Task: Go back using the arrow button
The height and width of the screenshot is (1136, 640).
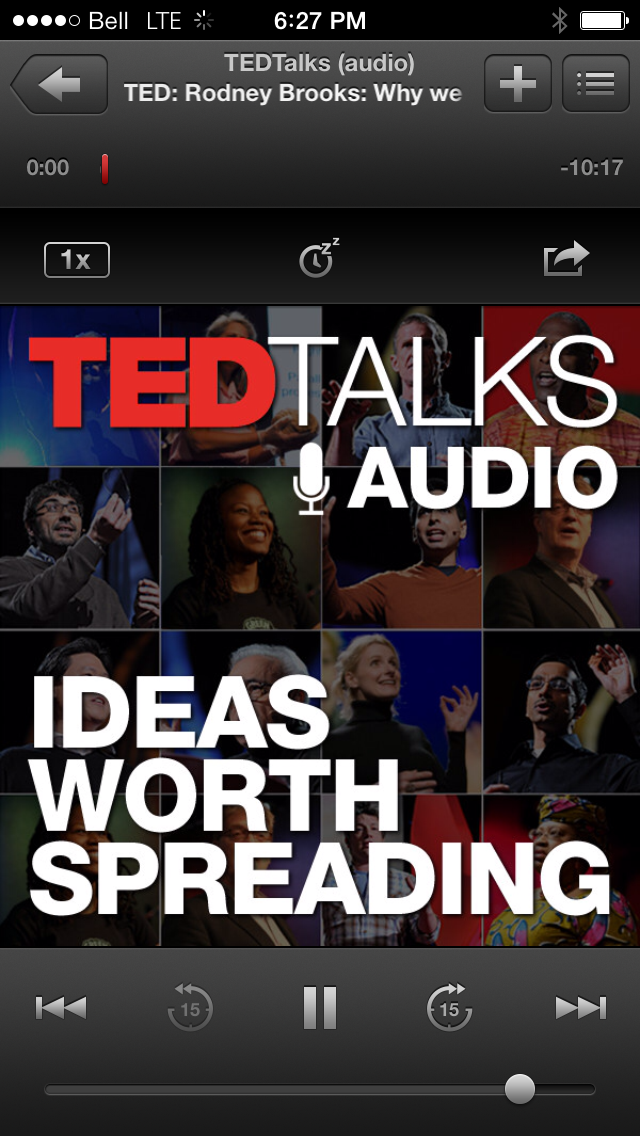Action: point(60,84)
